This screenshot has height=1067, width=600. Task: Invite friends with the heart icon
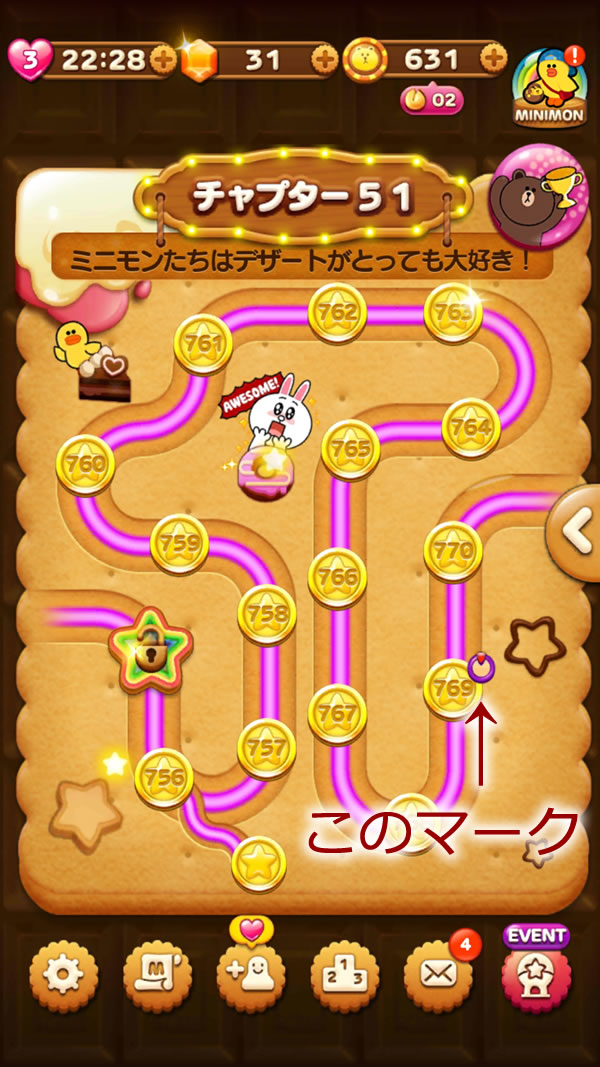251,966
